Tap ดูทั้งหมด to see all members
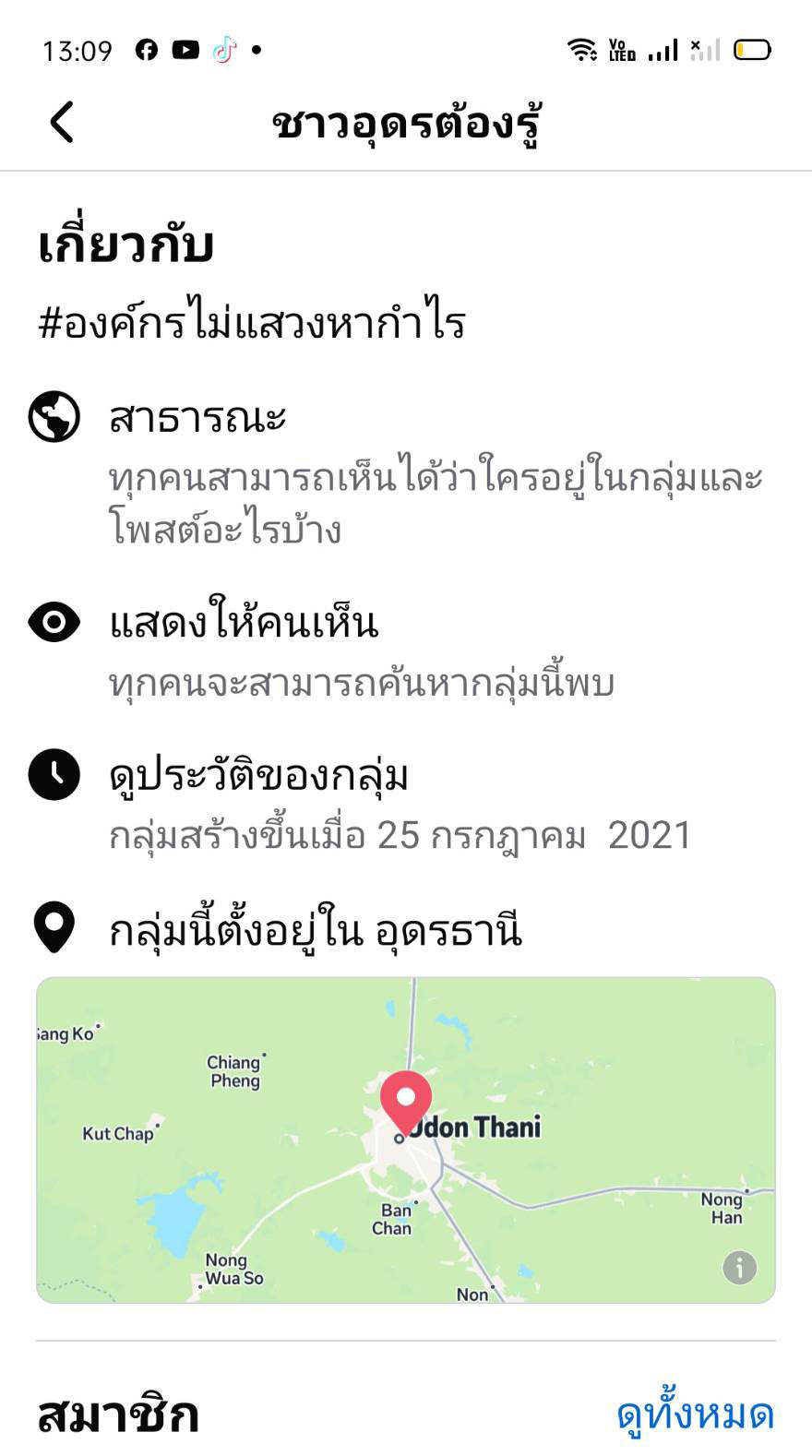812x1456 pixels. [x=695, y=1414]
